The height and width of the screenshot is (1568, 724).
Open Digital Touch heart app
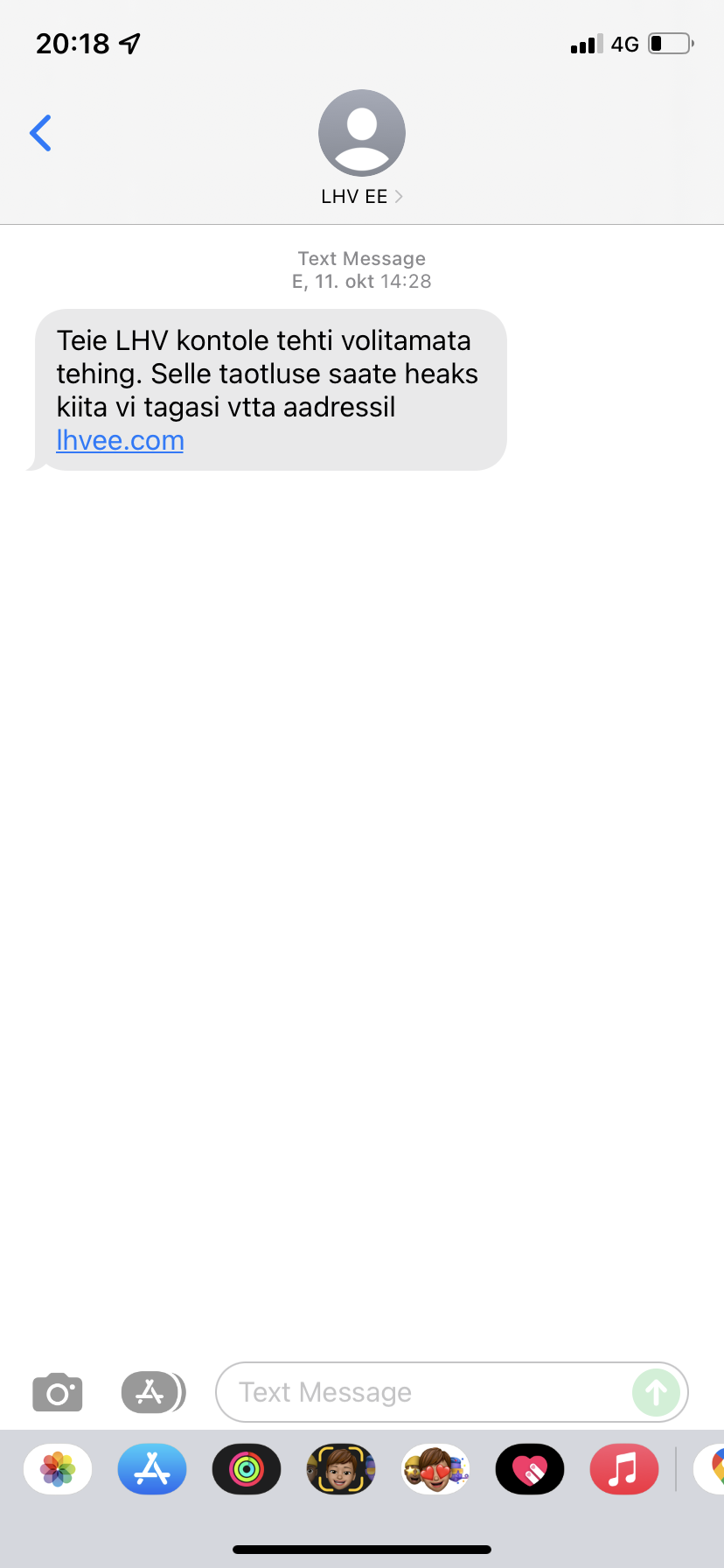click(530, 1469)
